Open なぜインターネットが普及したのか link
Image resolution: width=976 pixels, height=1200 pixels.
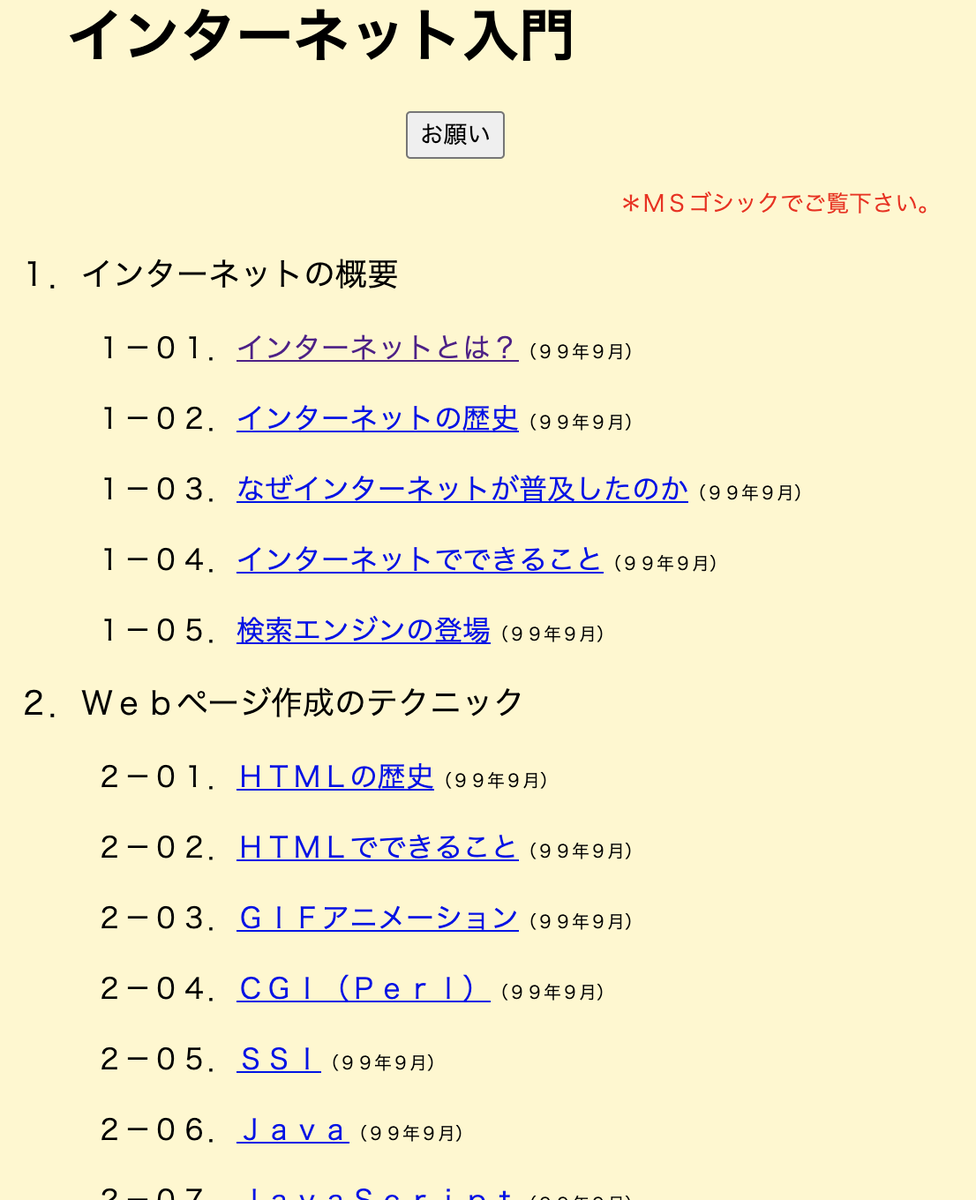tap(462, 489)
